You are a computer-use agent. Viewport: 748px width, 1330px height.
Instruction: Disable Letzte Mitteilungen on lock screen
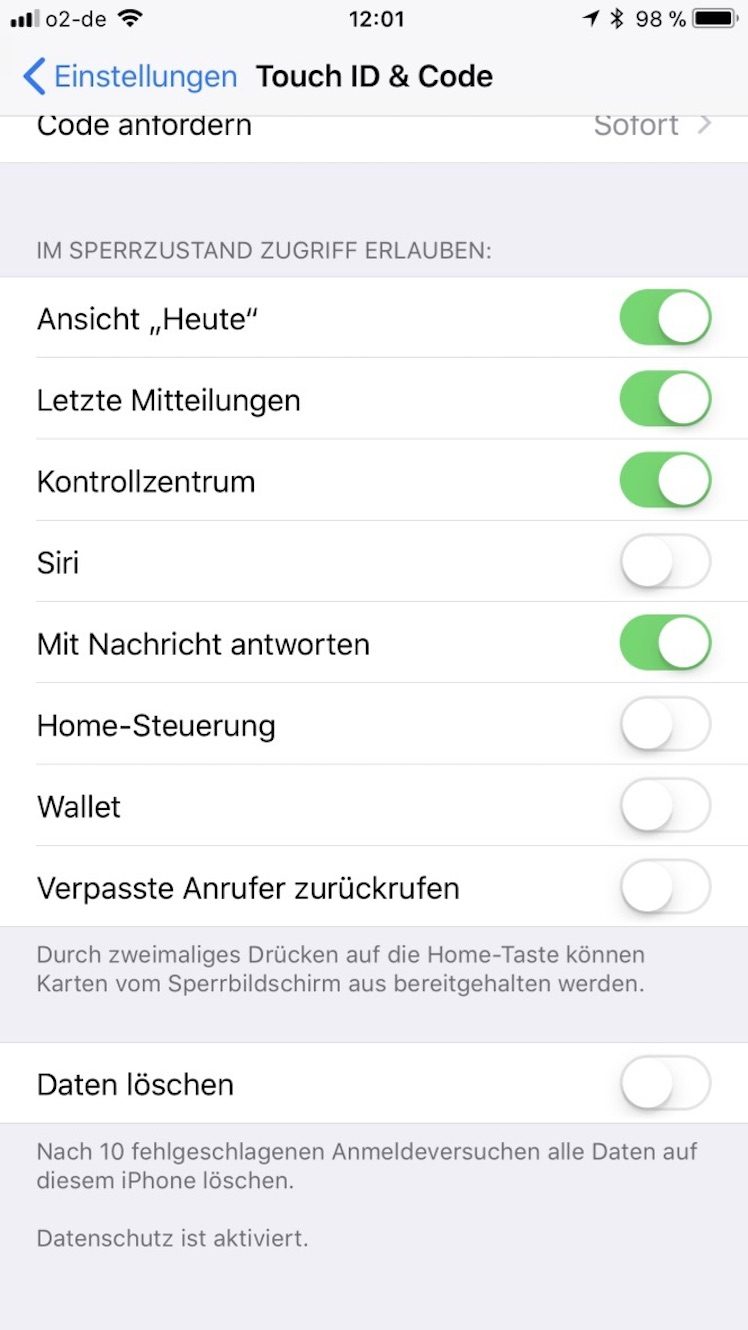[x=665, y=399]
